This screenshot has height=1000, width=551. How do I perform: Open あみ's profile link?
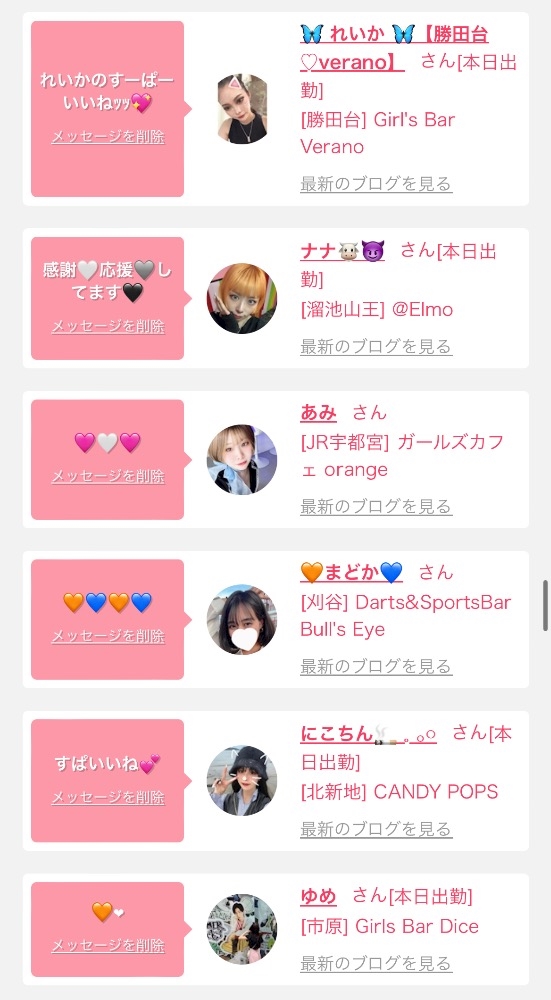pos(318,413)
